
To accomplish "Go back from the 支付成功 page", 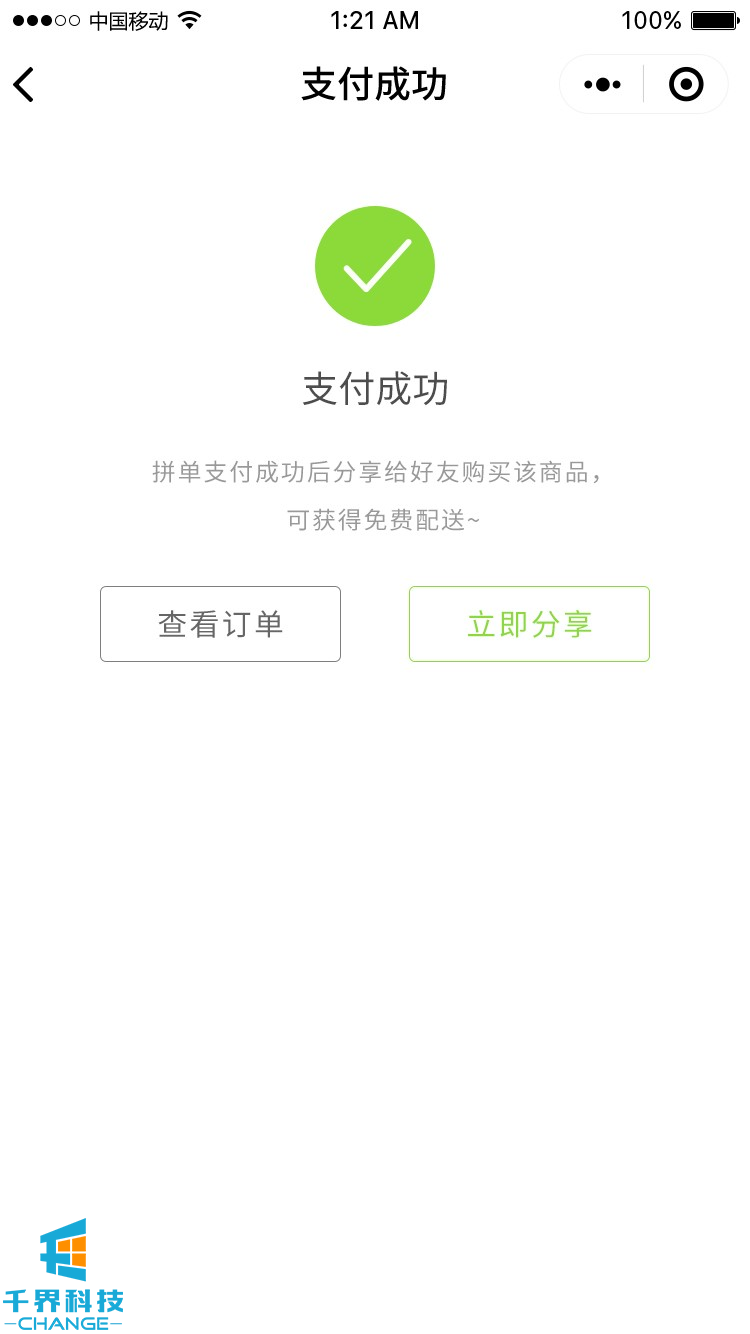I will coord(25,85).
